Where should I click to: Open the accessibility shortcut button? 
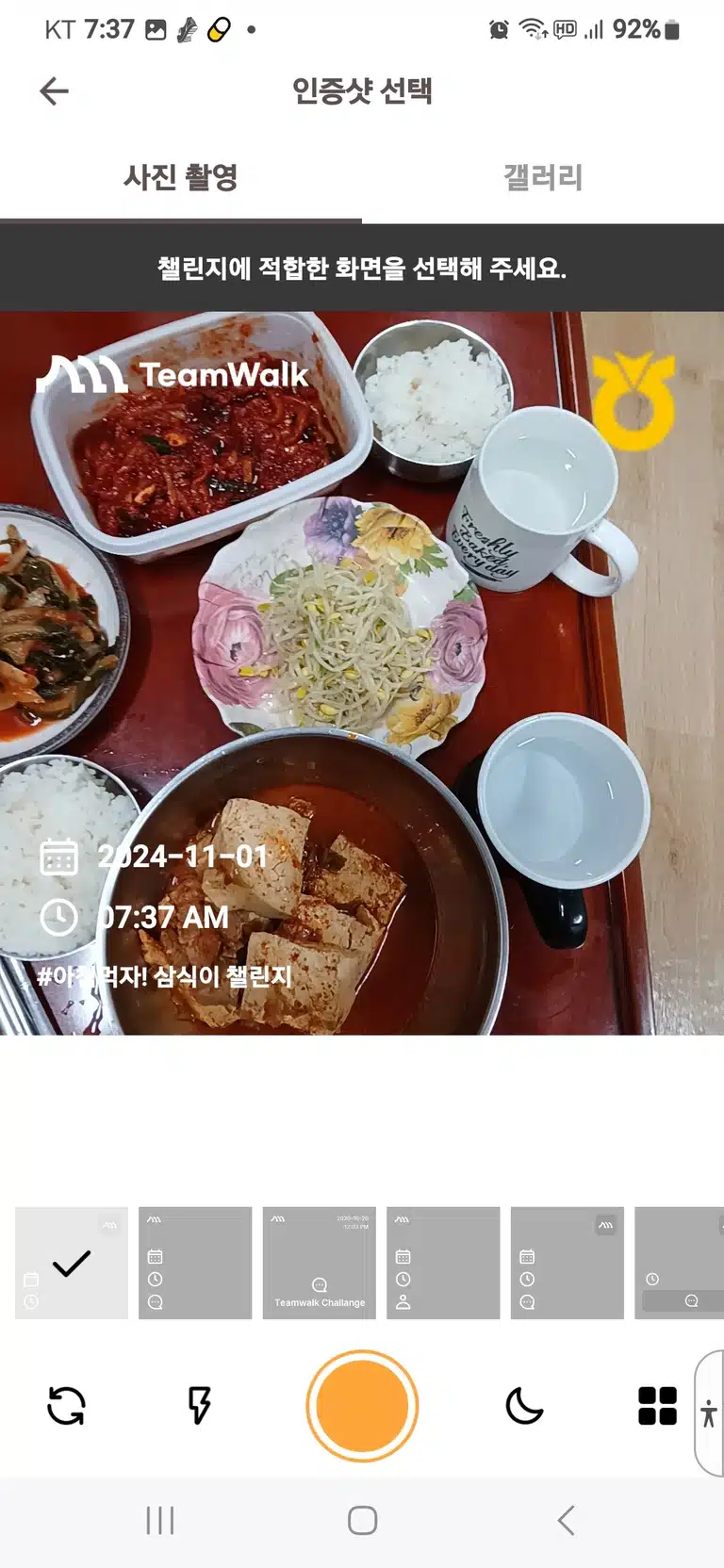(709, 1413)
